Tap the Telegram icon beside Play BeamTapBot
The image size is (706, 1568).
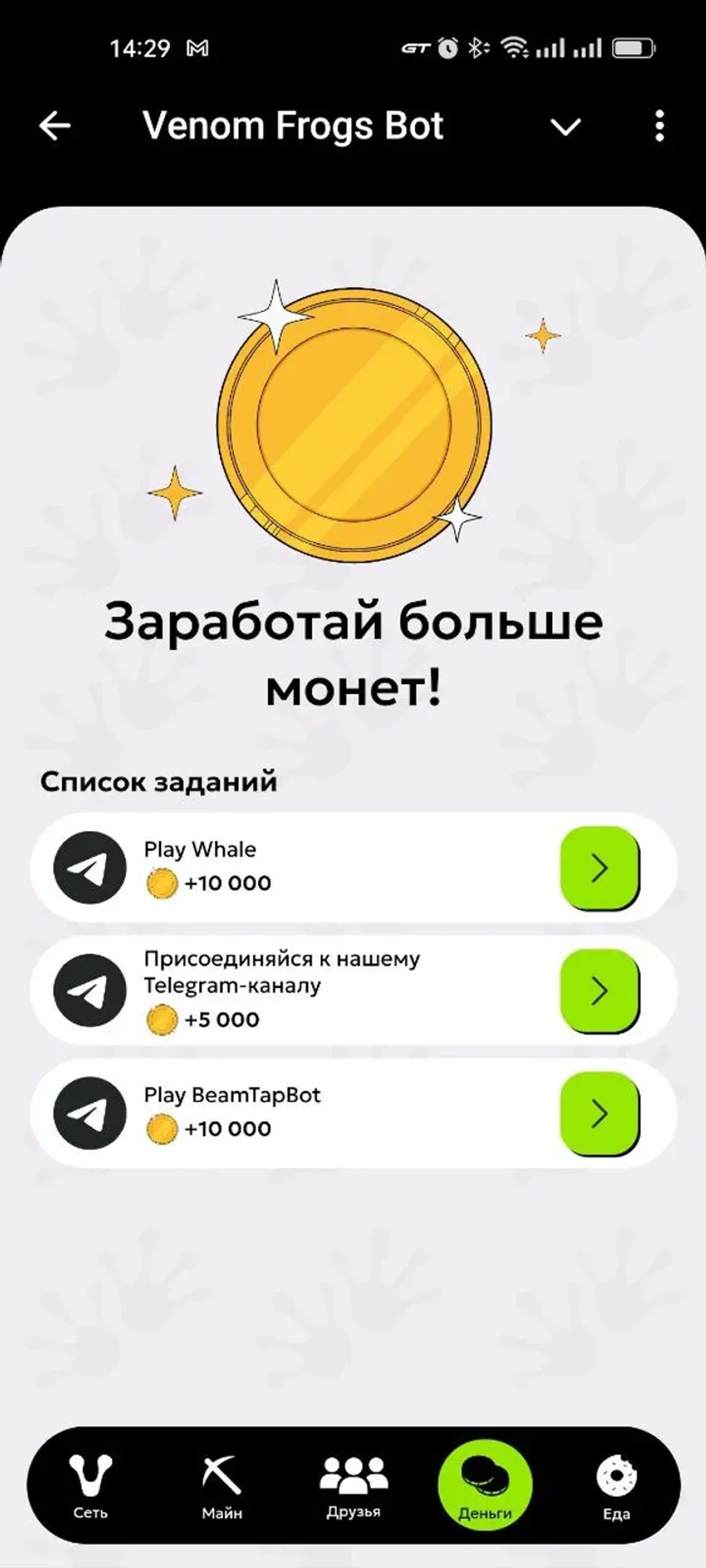pos(89,1114)
